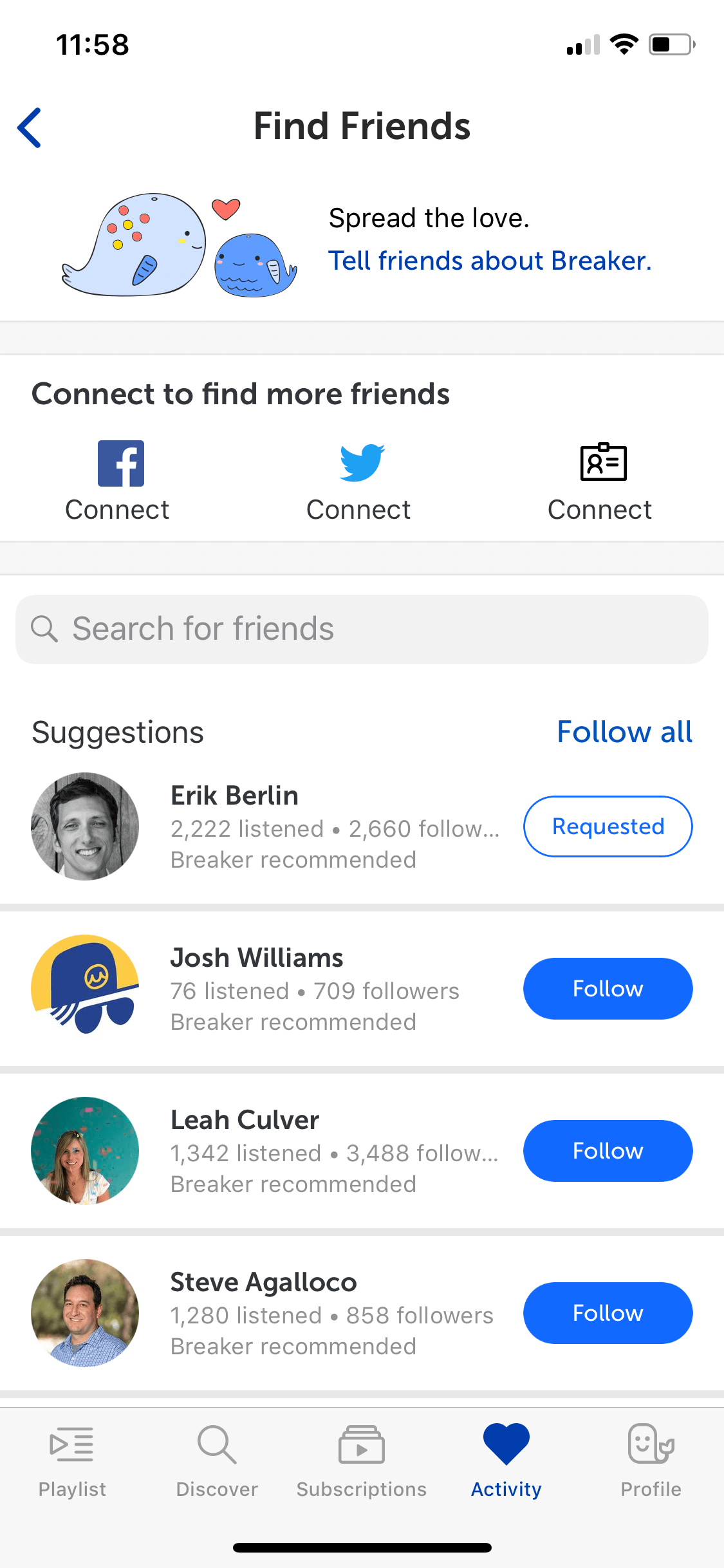This screenshot has width=724, height=1568.
Task: View Leah Culver's profile
Action: click(245, 1120)
